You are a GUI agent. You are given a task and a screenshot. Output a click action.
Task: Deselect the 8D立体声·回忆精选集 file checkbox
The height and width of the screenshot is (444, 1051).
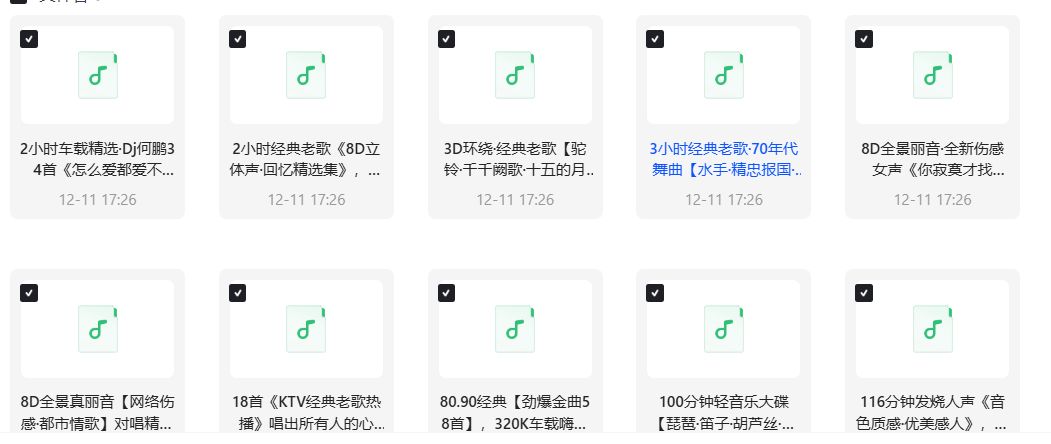237,39
